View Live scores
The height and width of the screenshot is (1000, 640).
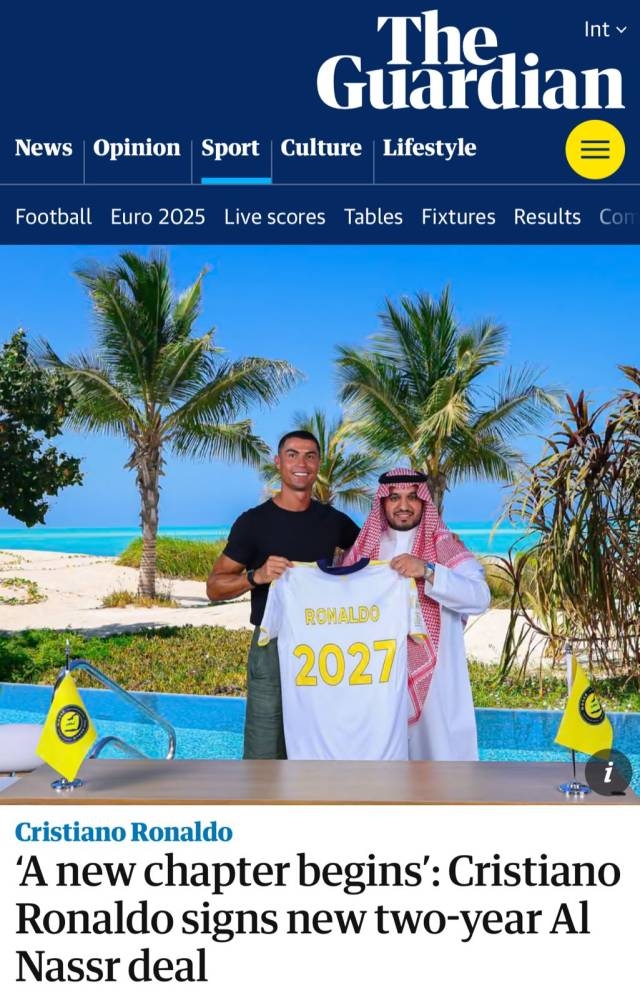click(275, 217)
